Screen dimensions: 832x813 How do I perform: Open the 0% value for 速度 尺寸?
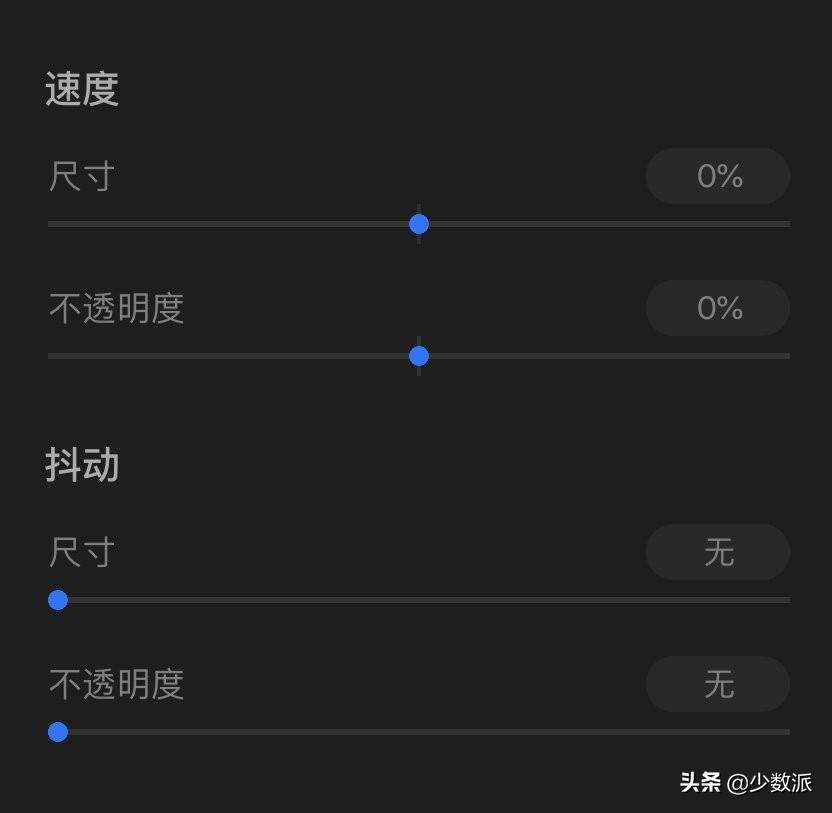click(718, 177)
